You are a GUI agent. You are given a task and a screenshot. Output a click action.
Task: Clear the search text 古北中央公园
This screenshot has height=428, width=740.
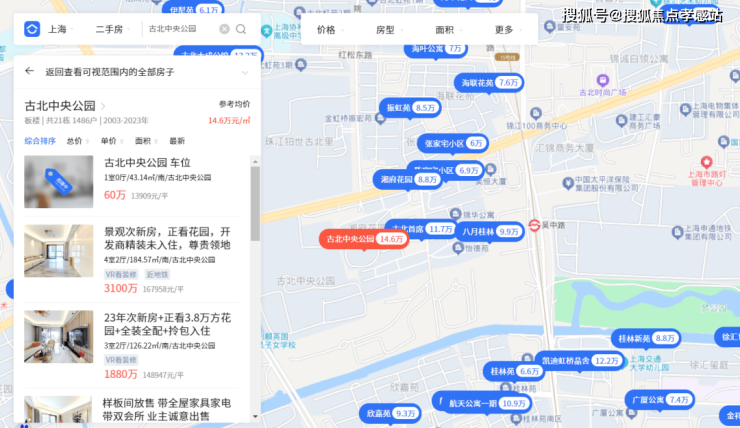224,29
